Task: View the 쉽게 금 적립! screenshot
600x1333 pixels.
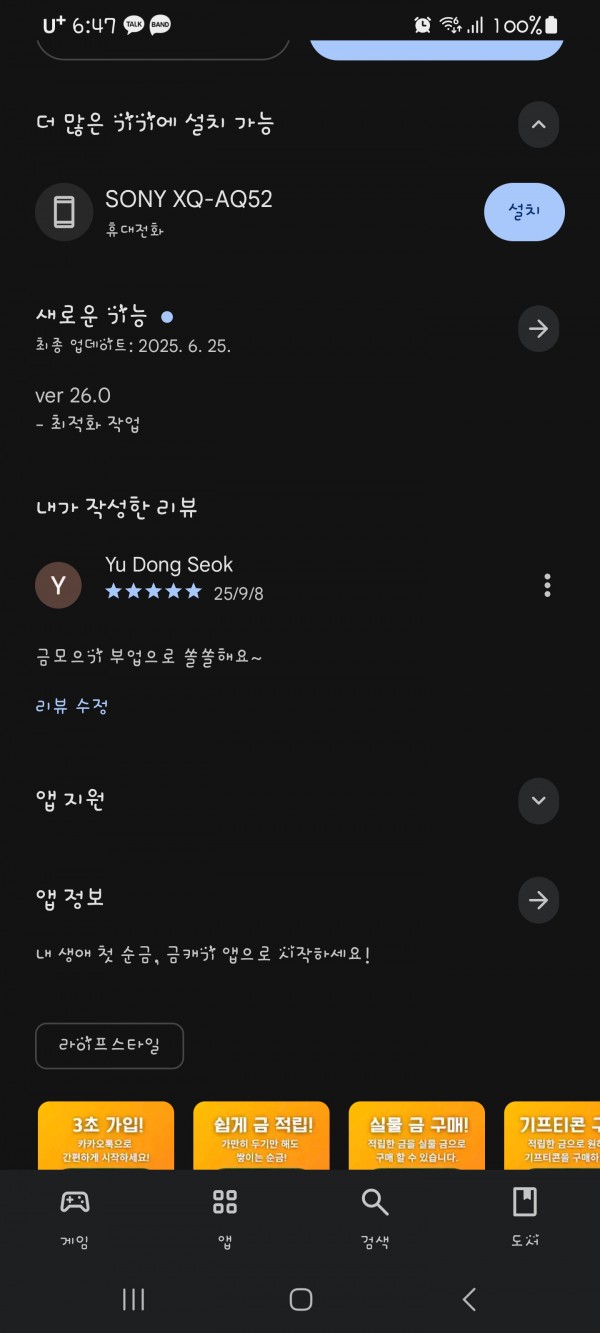Action: click(x=261, y=1135)
